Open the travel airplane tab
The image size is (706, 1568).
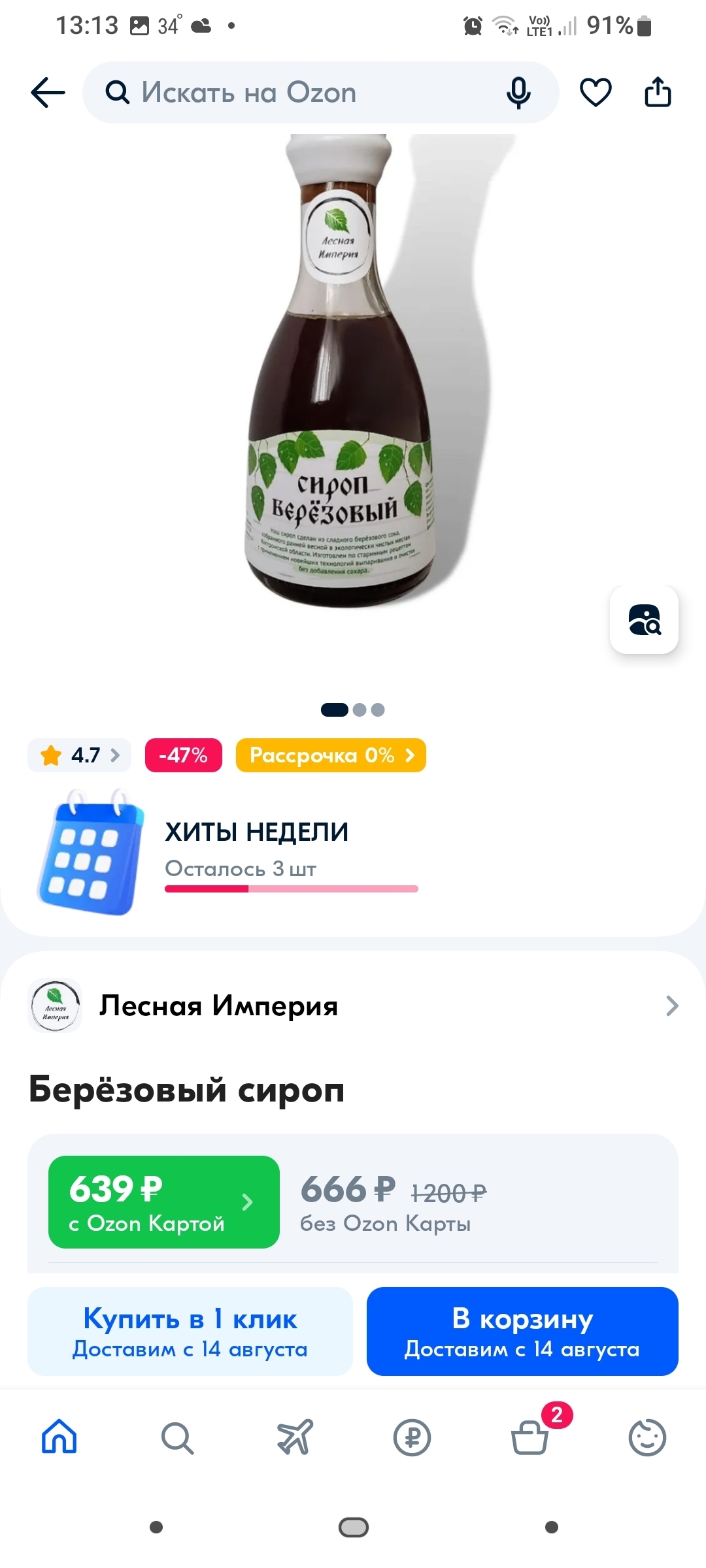click(x=294, y=1437)
